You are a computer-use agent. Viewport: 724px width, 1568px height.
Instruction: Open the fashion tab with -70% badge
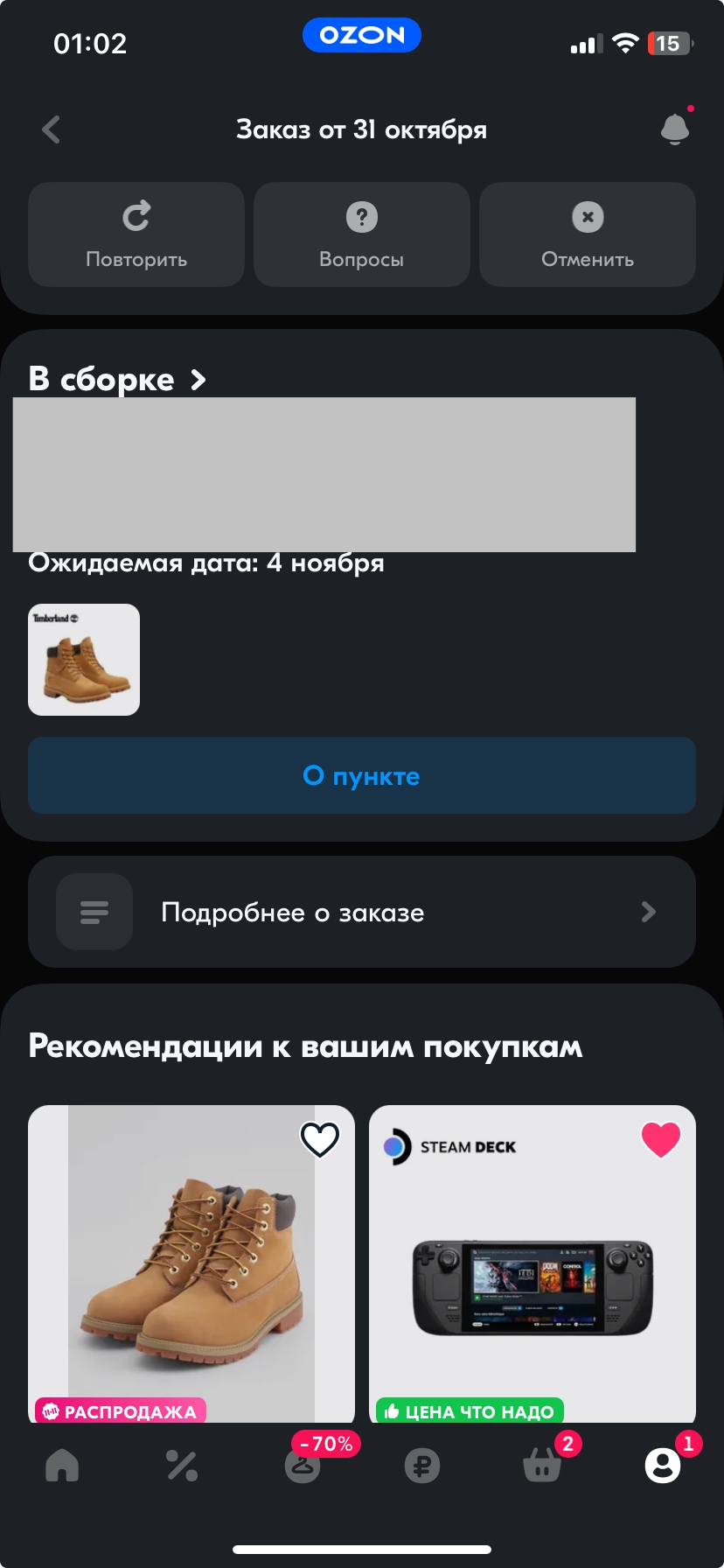[303, 1466]
